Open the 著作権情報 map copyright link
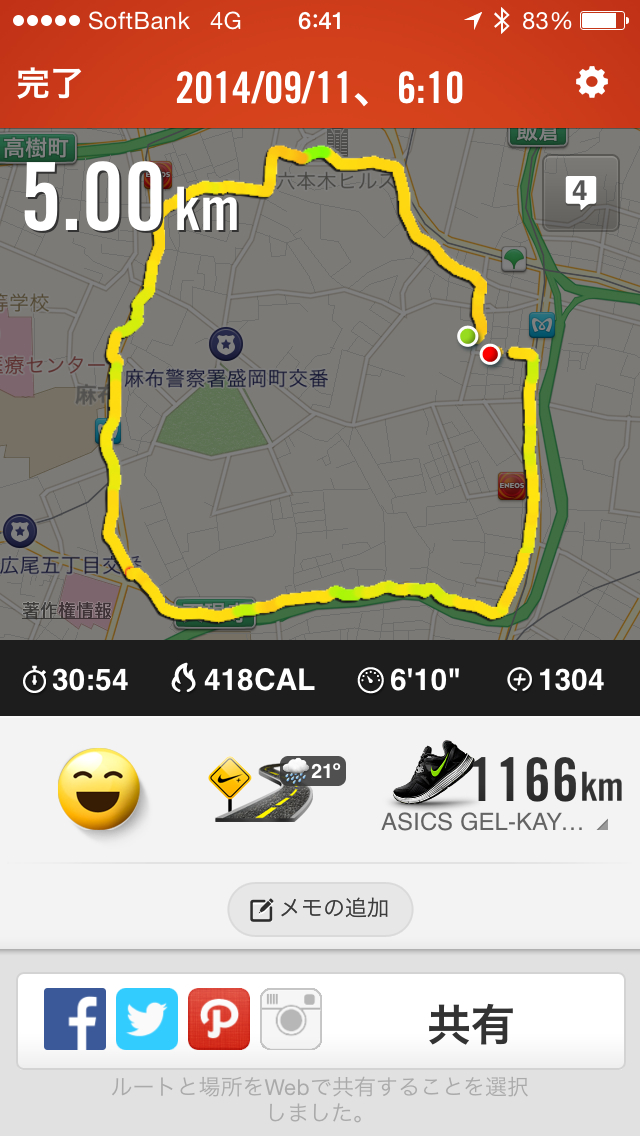 pos(67,611)
